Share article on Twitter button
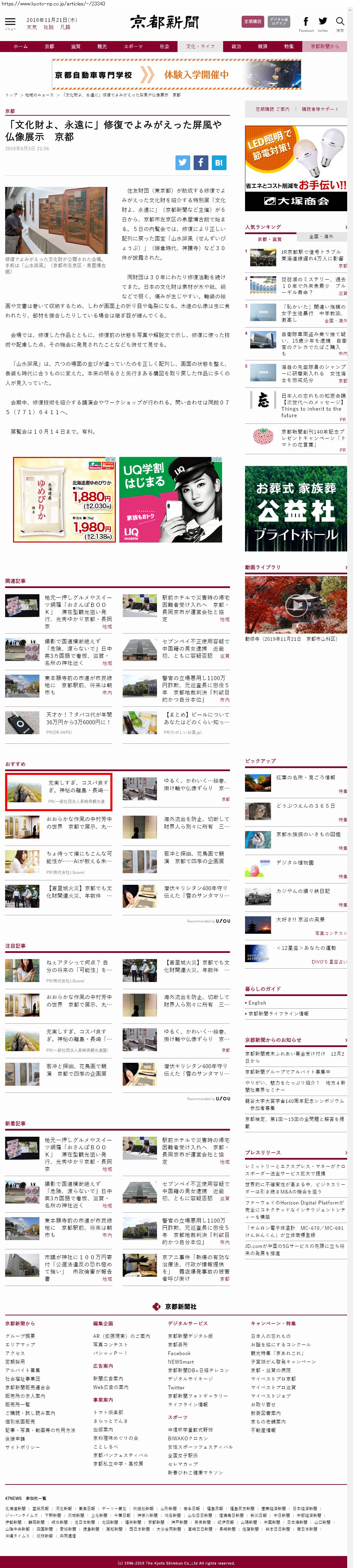Screen dimensions: 353x1568 [182, 163]
